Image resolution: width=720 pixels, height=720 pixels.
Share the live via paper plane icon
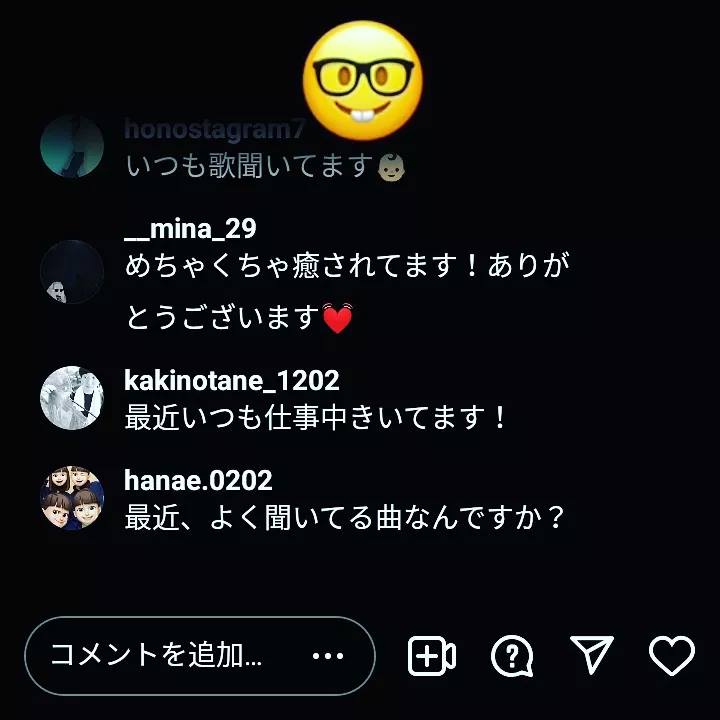tap(592, 654)
